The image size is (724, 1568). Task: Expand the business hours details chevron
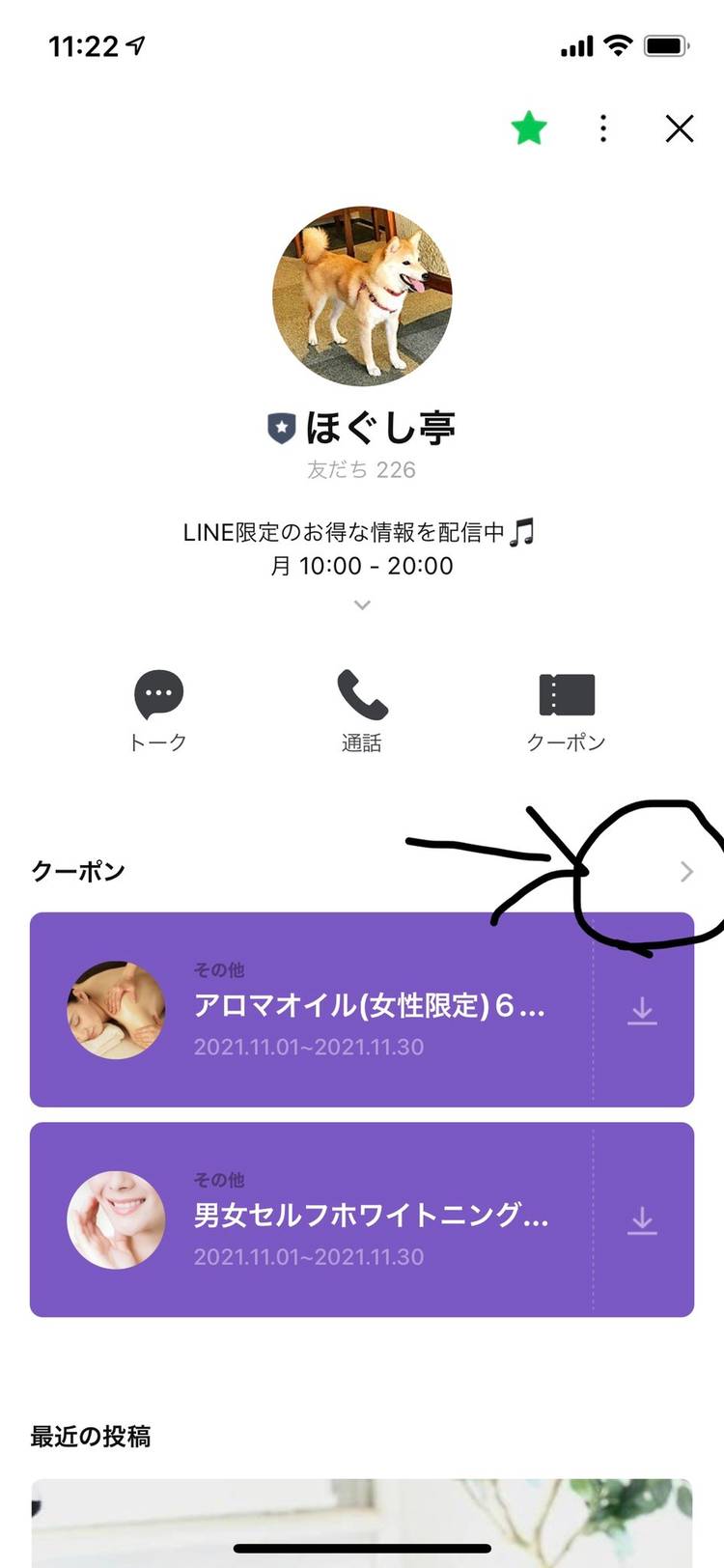(362, 605)
